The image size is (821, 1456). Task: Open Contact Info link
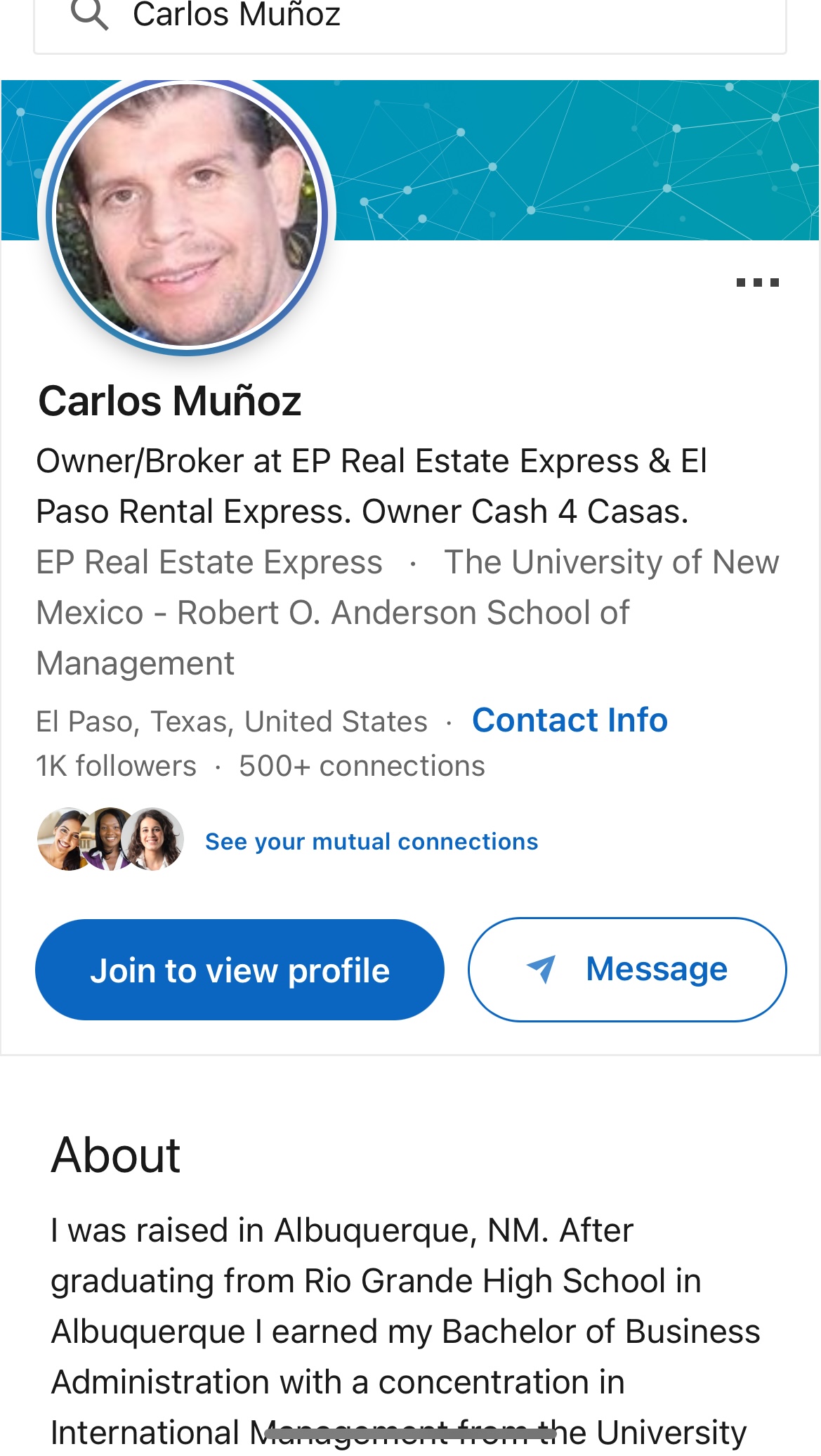coord(570,720)
